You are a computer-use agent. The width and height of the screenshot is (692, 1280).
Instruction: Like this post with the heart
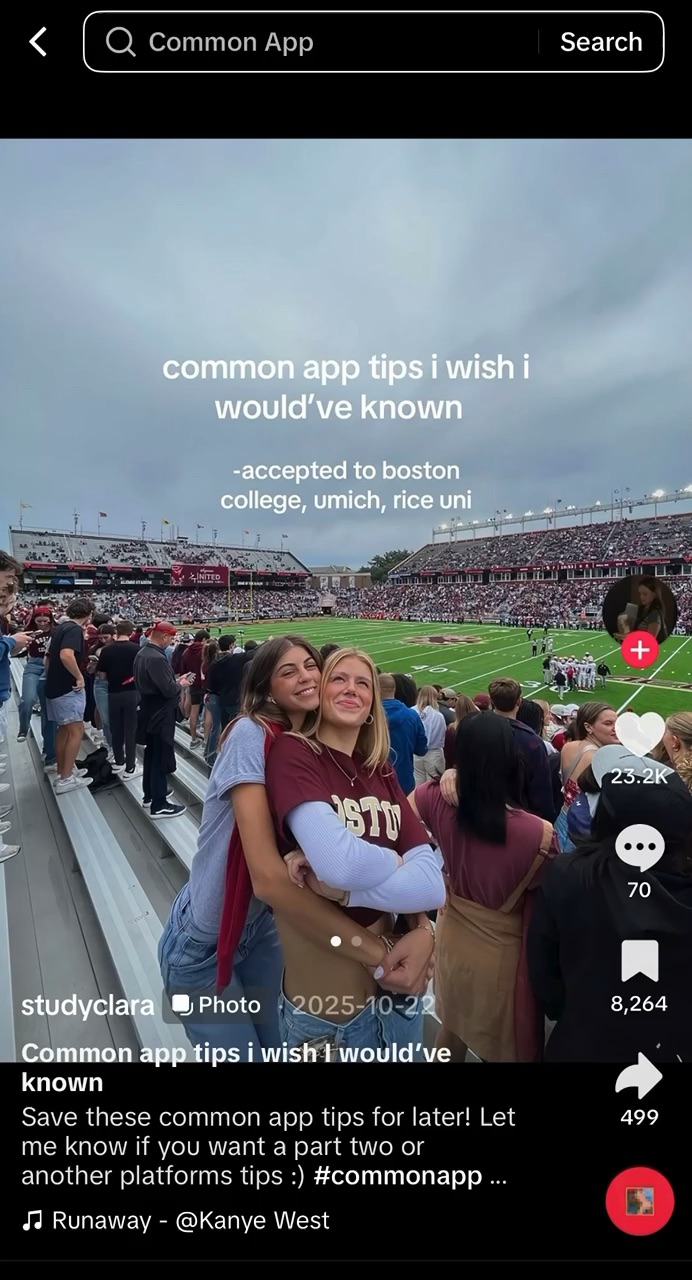[640, 735]
